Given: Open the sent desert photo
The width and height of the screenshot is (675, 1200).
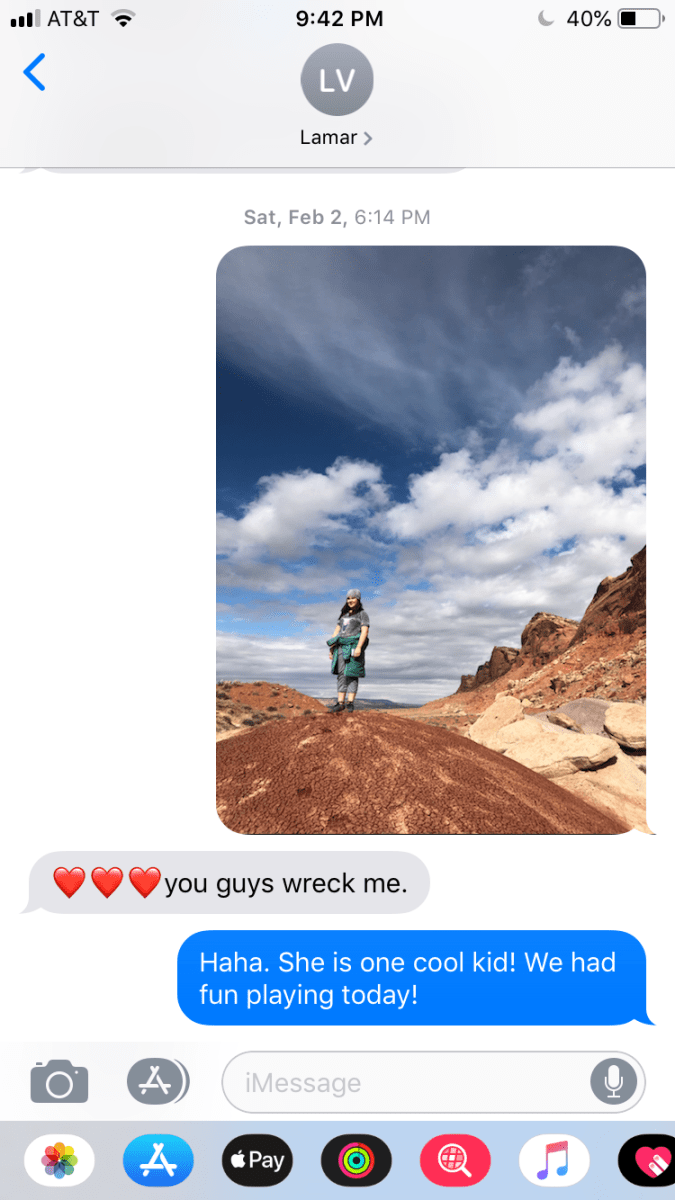Looking at the screenshot, I should 430,540.
